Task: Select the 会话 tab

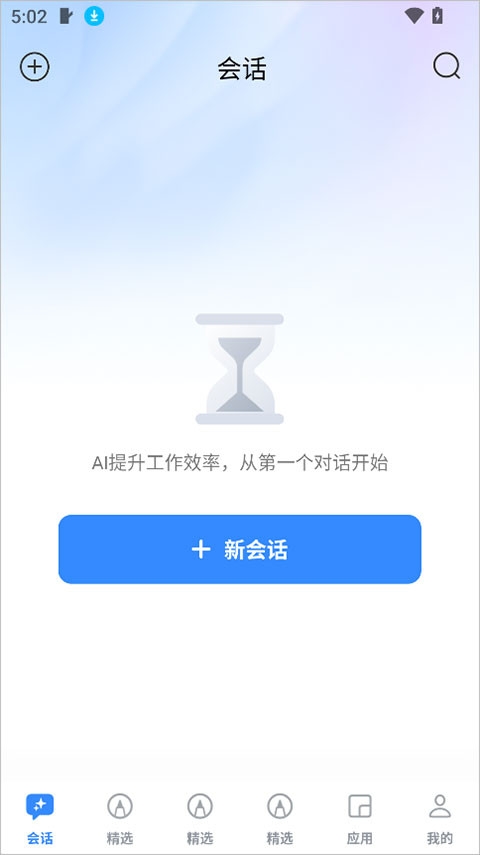Action: (x=40, y=819)
